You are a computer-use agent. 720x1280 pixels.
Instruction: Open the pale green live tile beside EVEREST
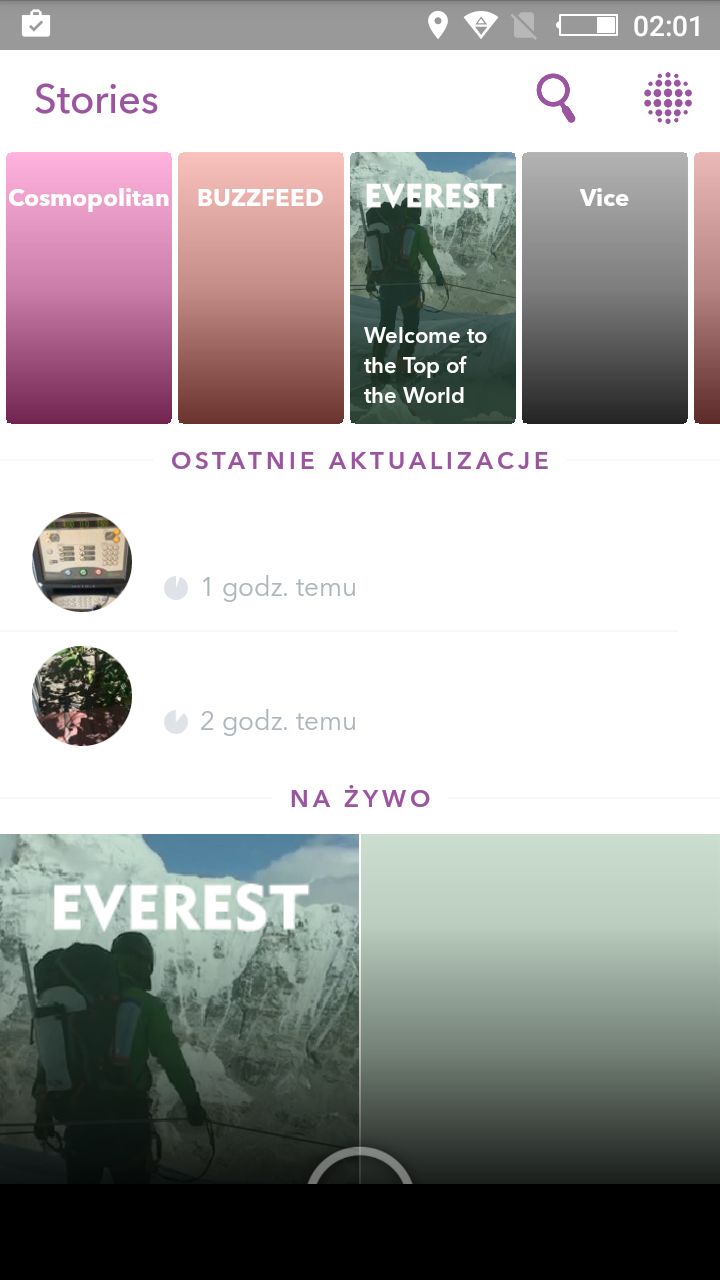(540, 1000)
